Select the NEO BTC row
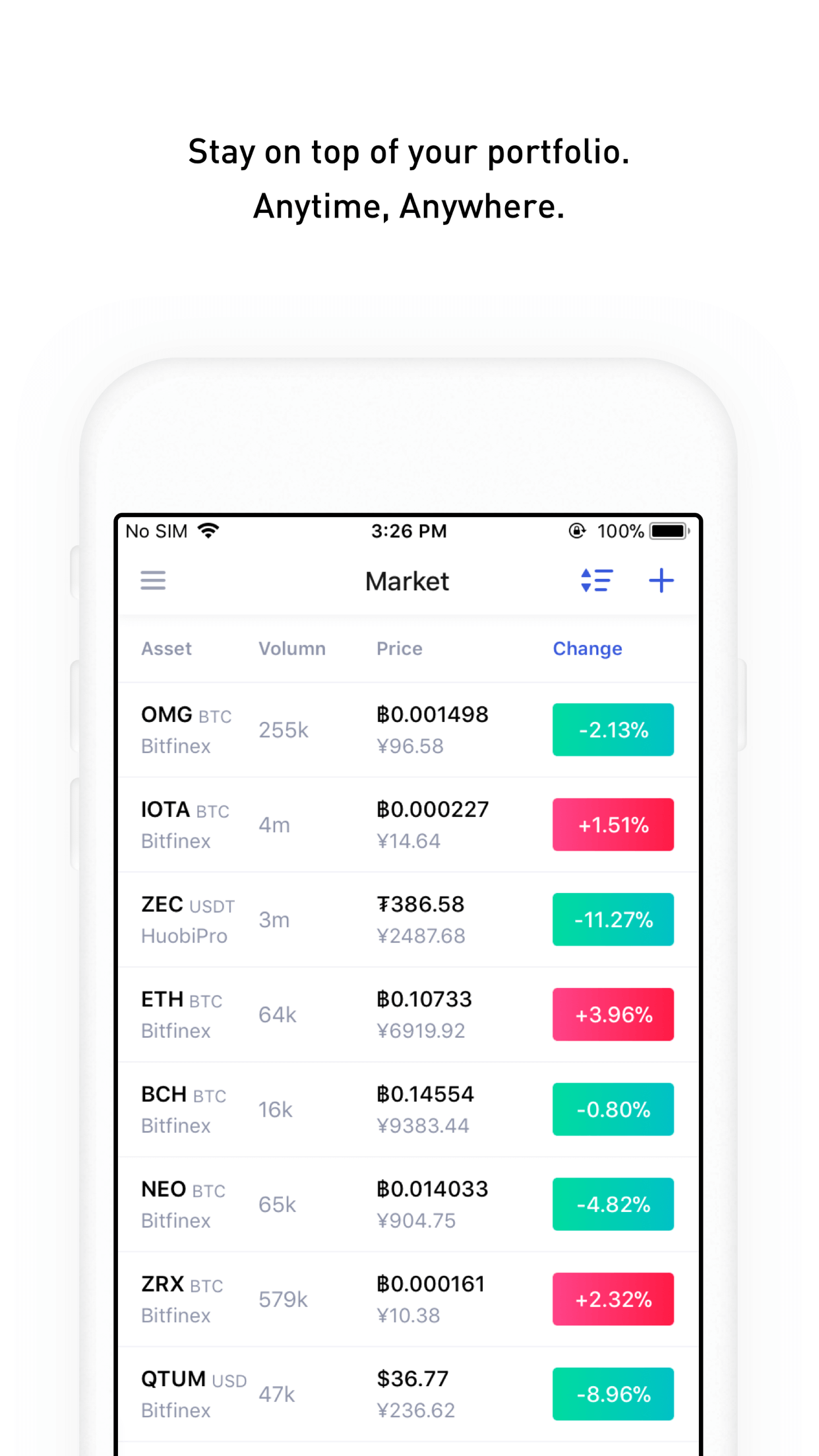The height and width of the screenshot is (1456, 819). tap(297, 1204)
